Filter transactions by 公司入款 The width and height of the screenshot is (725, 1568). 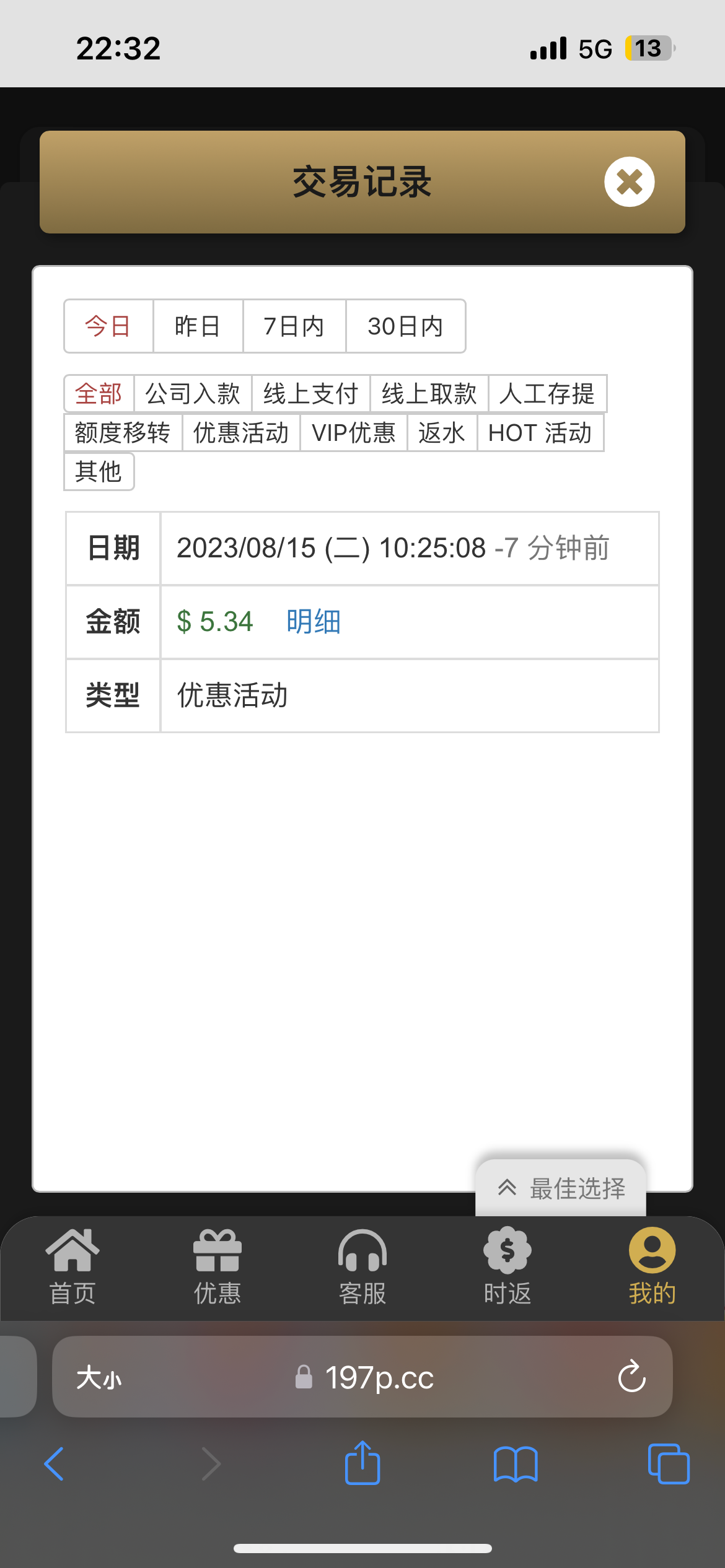pyautogui.click(x=193, y=394)
